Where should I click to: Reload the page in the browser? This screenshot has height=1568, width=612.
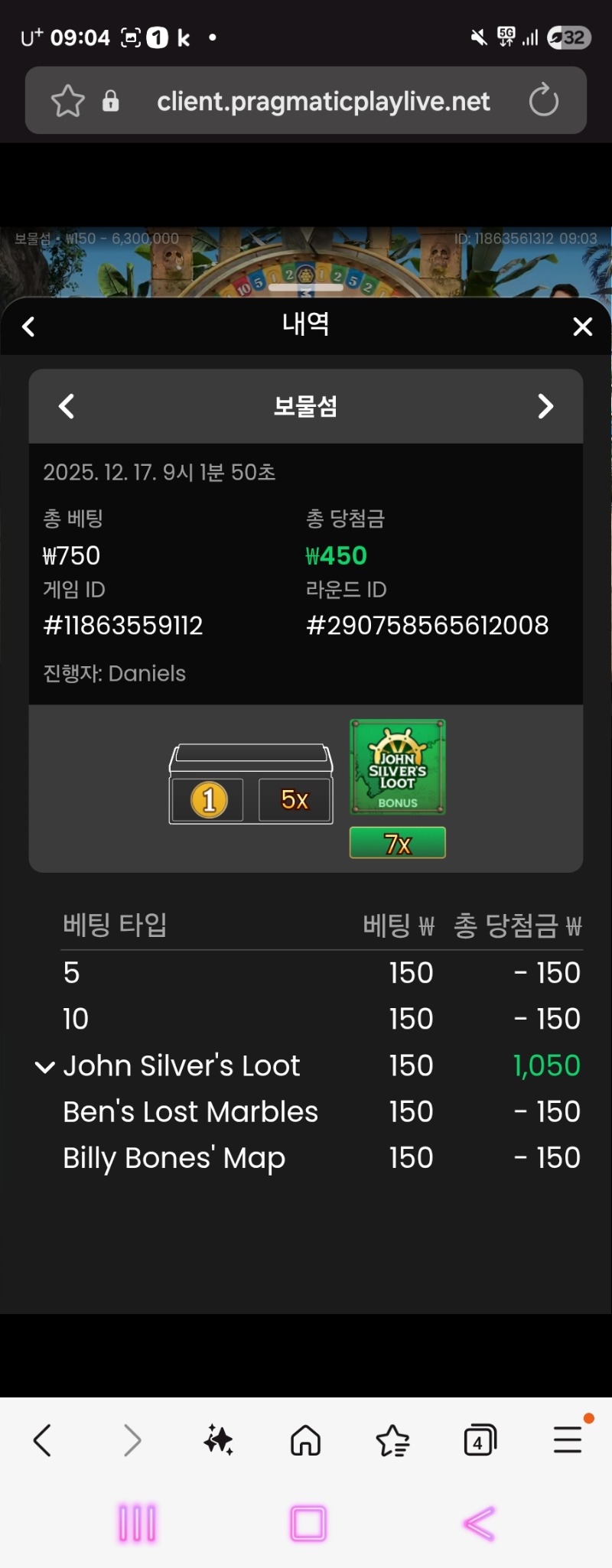544,101
